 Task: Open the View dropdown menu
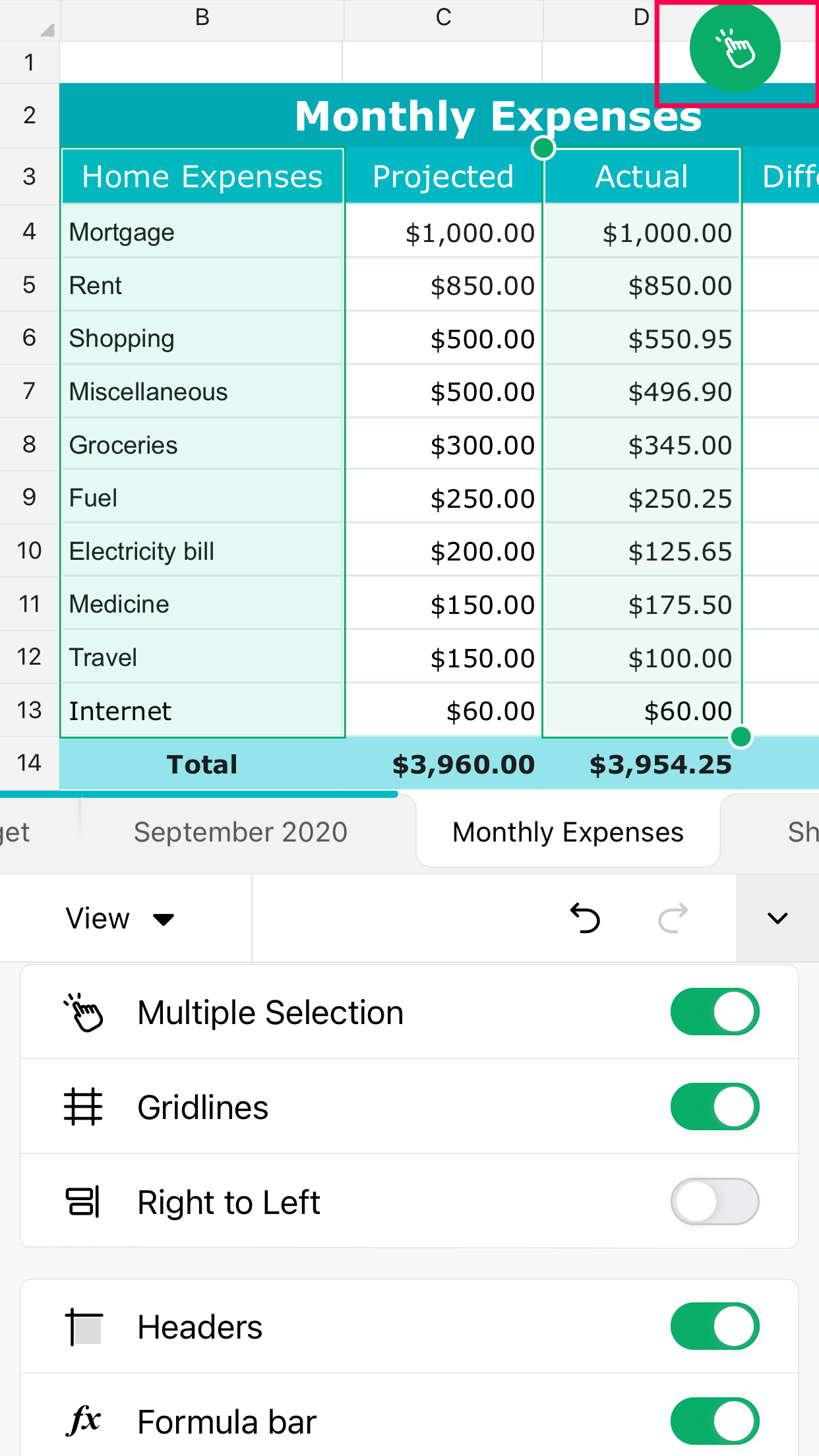(x=120, y=919)
